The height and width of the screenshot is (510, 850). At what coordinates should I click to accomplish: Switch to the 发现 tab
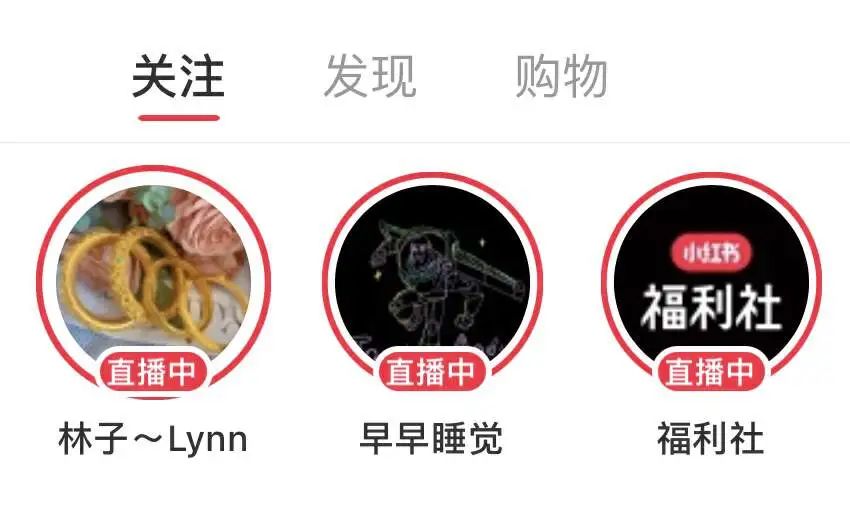(x=369, y=77)
